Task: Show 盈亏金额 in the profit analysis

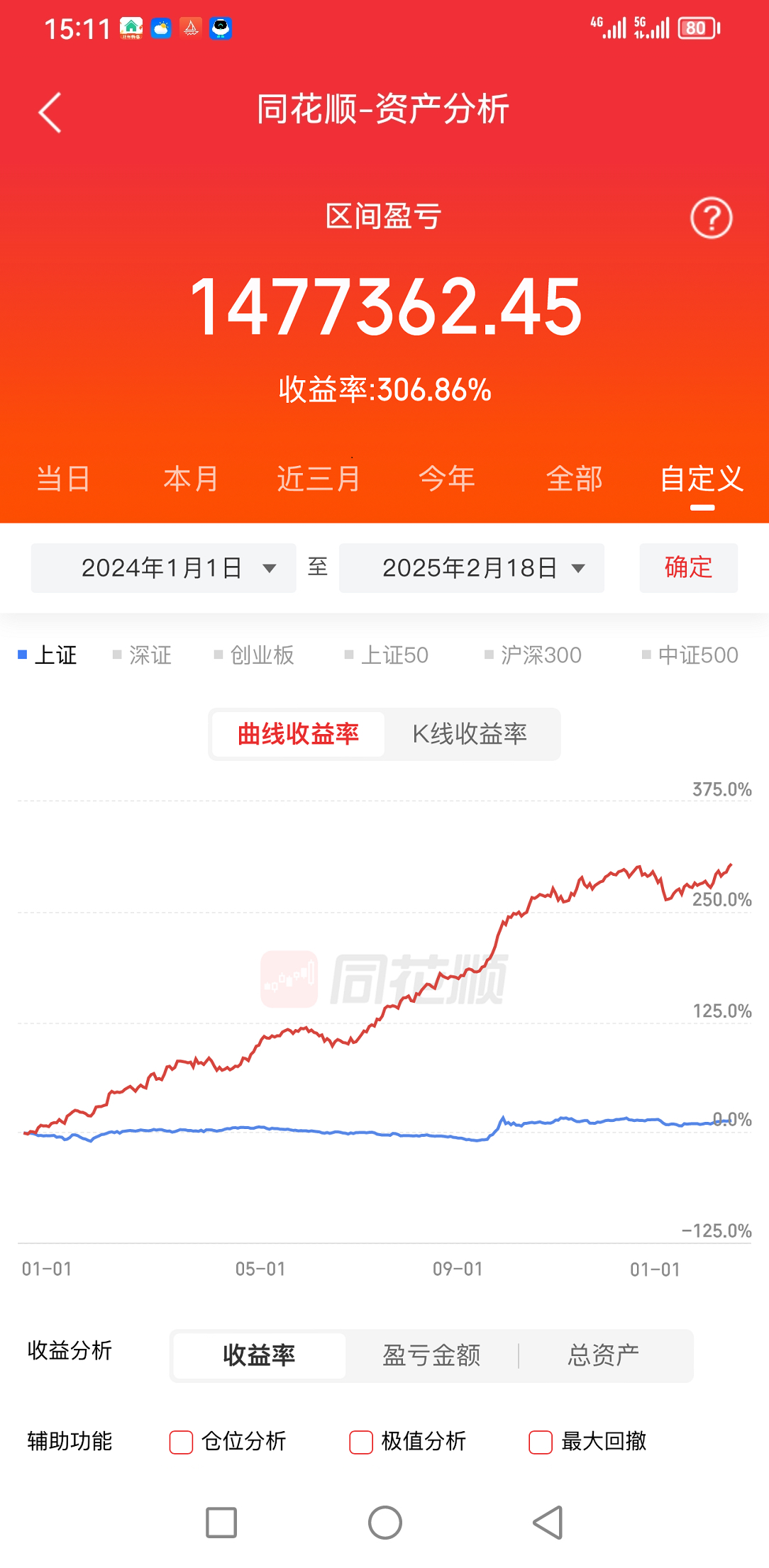Action: (431, 1356)
